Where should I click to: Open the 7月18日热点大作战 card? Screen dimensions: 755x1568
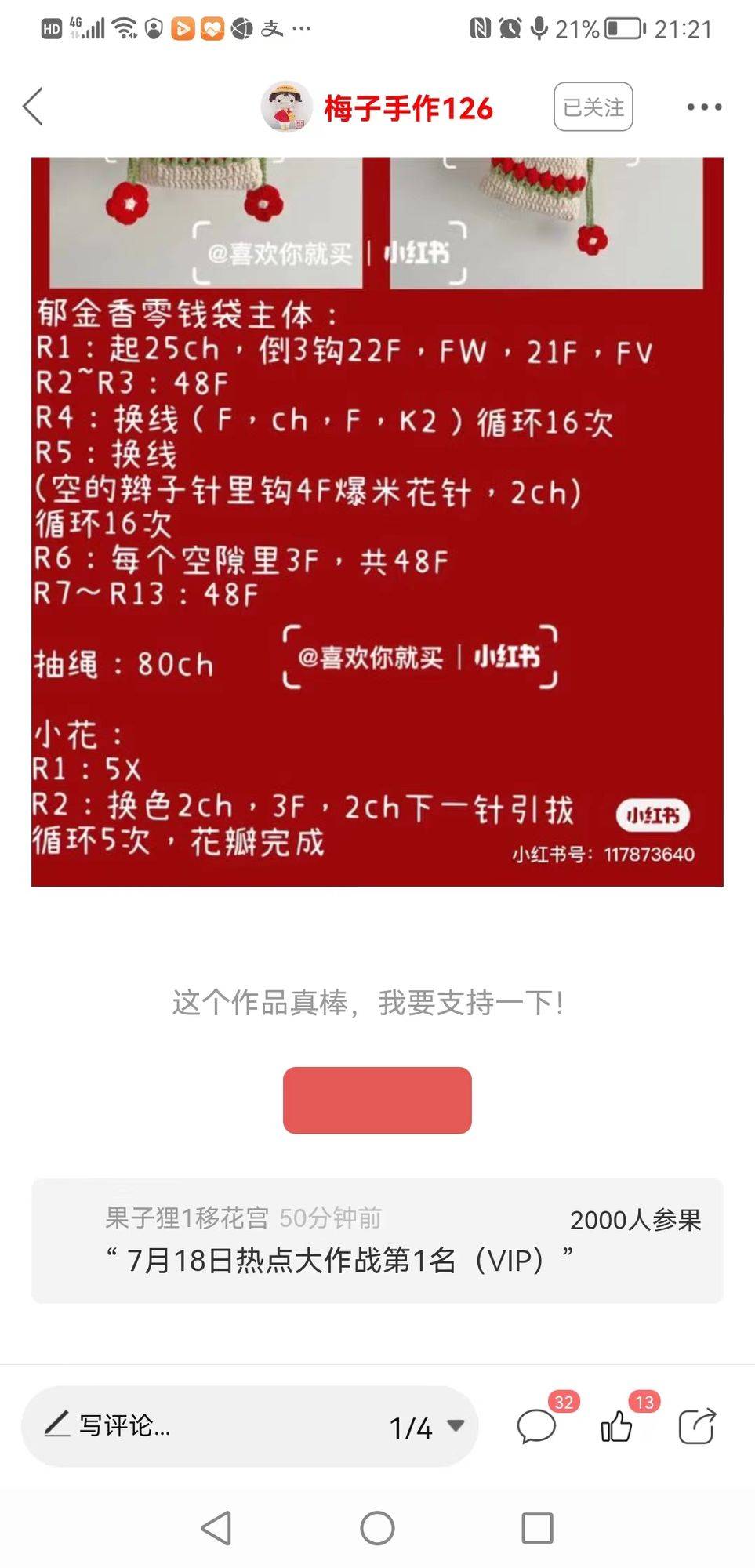click(377, 1240)
